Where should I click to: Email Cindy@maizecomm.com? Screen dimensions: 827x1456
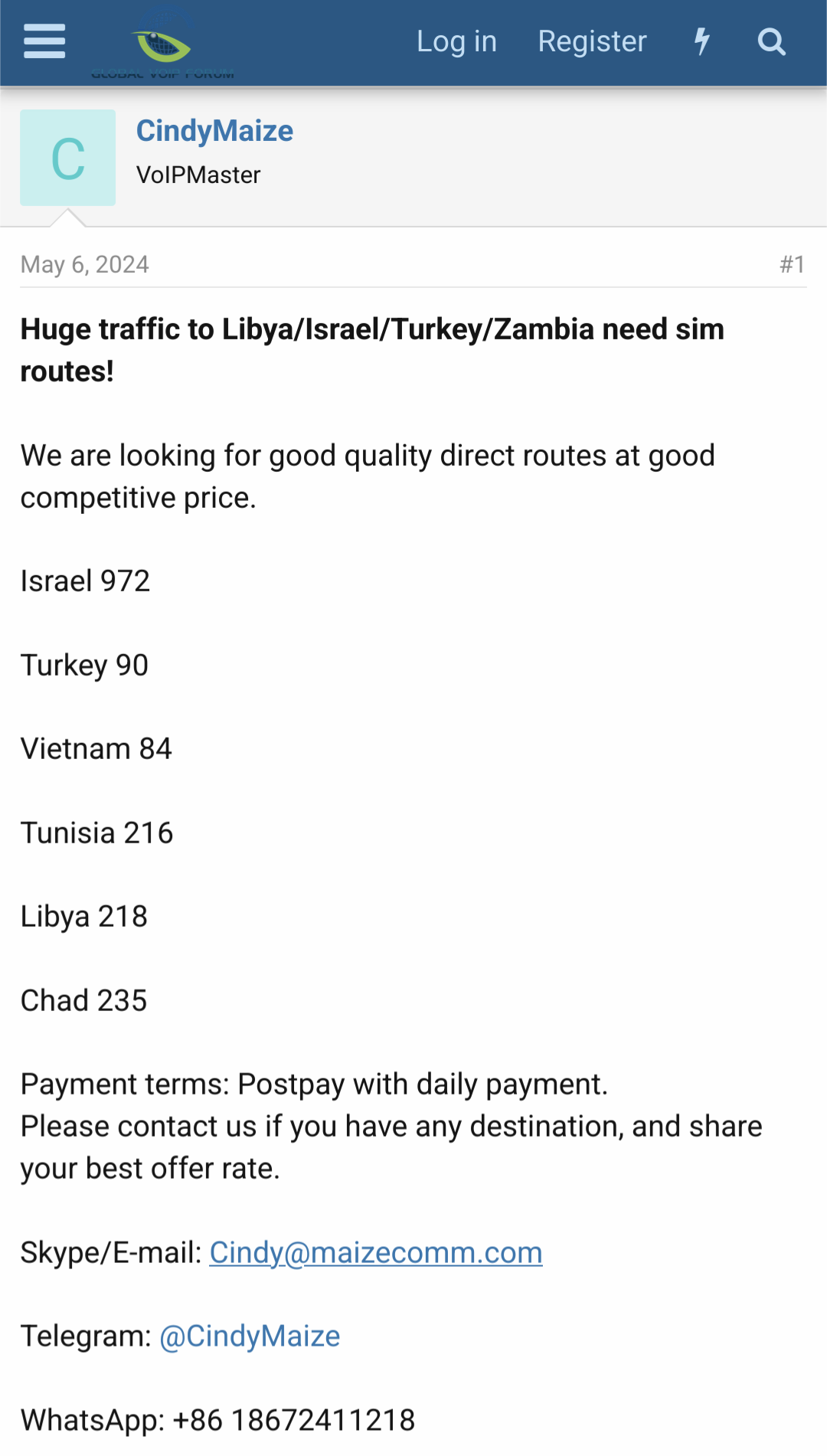(376, 1253)
